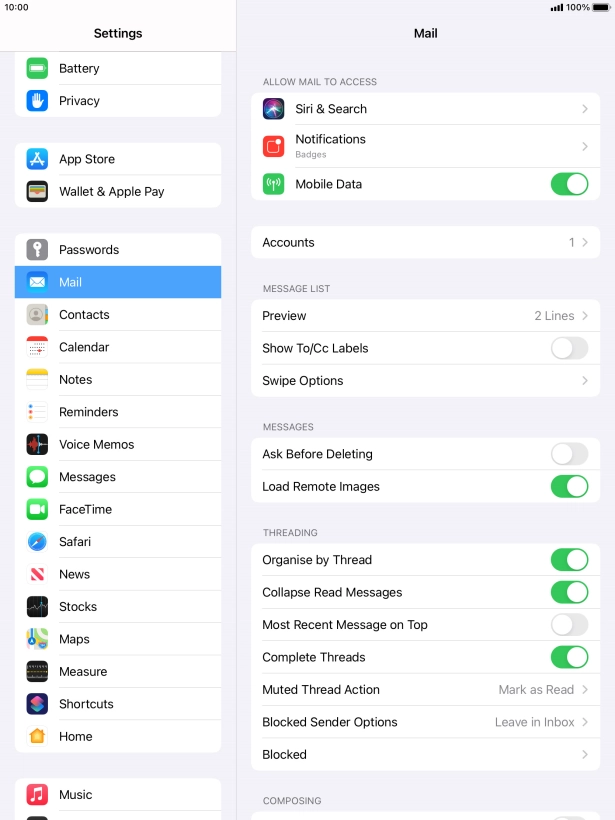Open the Accounts row
The image size is (615, 820).
click(x=425, y=243)
